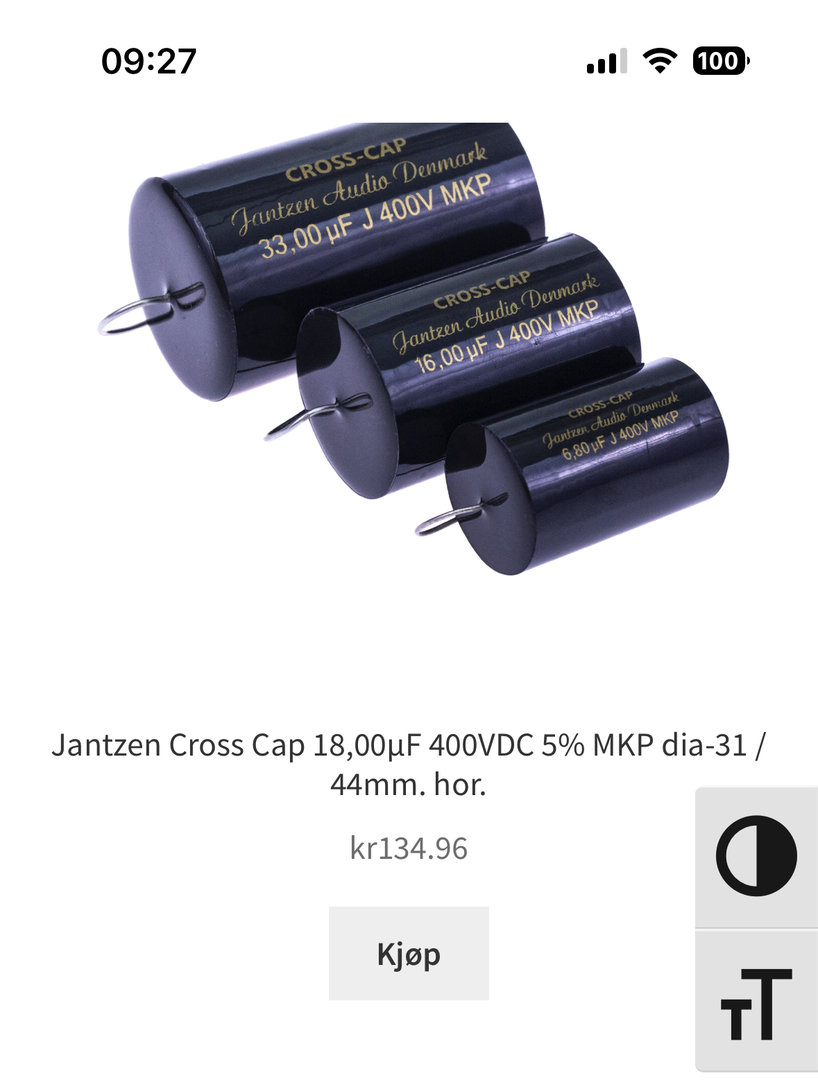Open Jantzen Cross Cap 18,00µF product title
The image size is (818, 1080).
408,765
